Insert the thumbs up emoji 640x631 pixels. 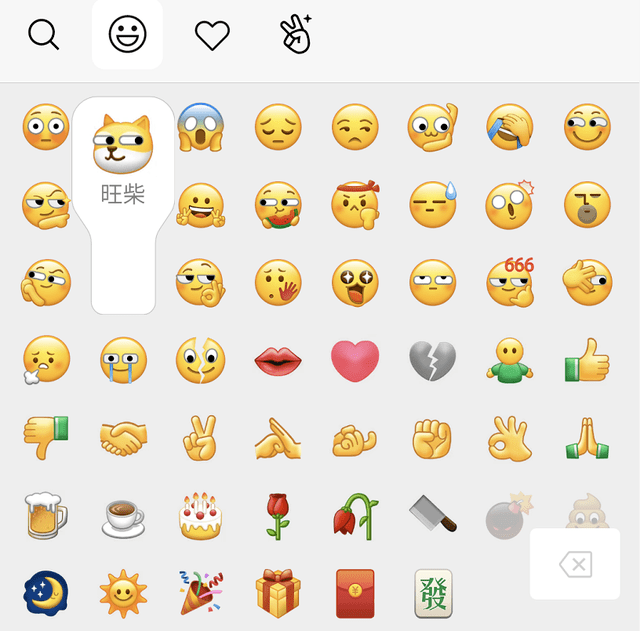tap(587, 361)
